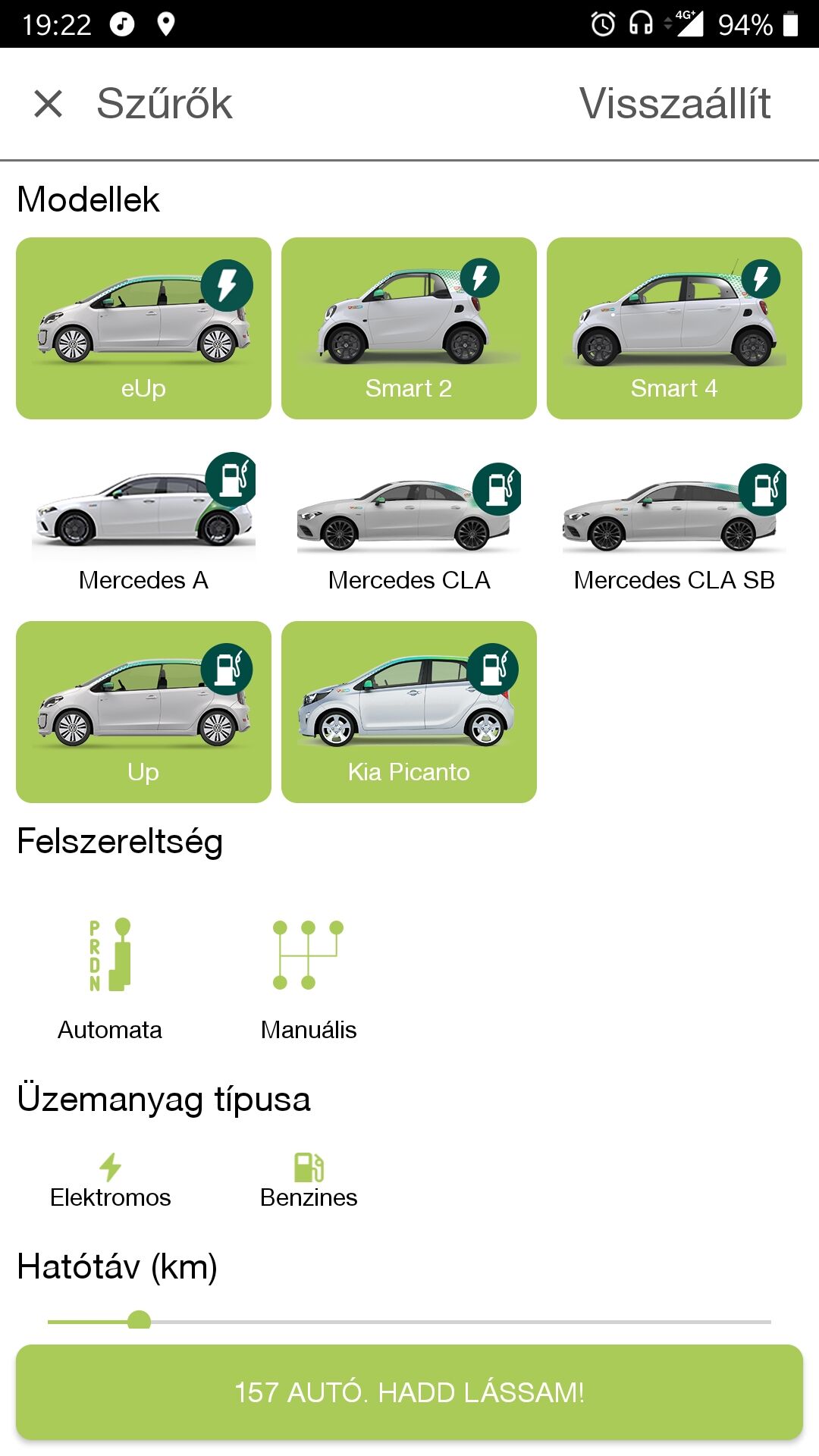Toggle the Up model tile

tap(143, 712)
